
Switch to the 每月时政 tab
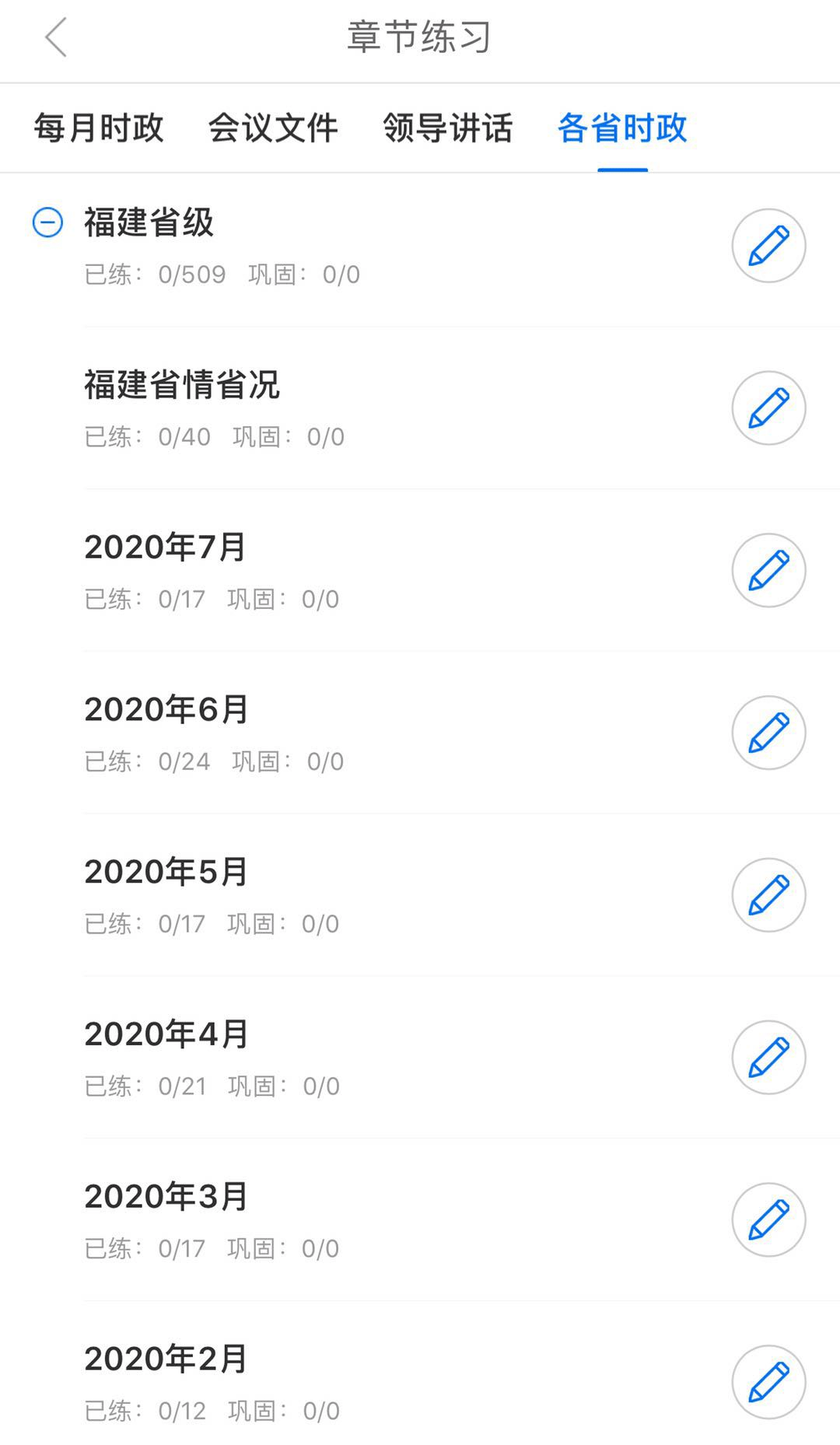[96, 128]
